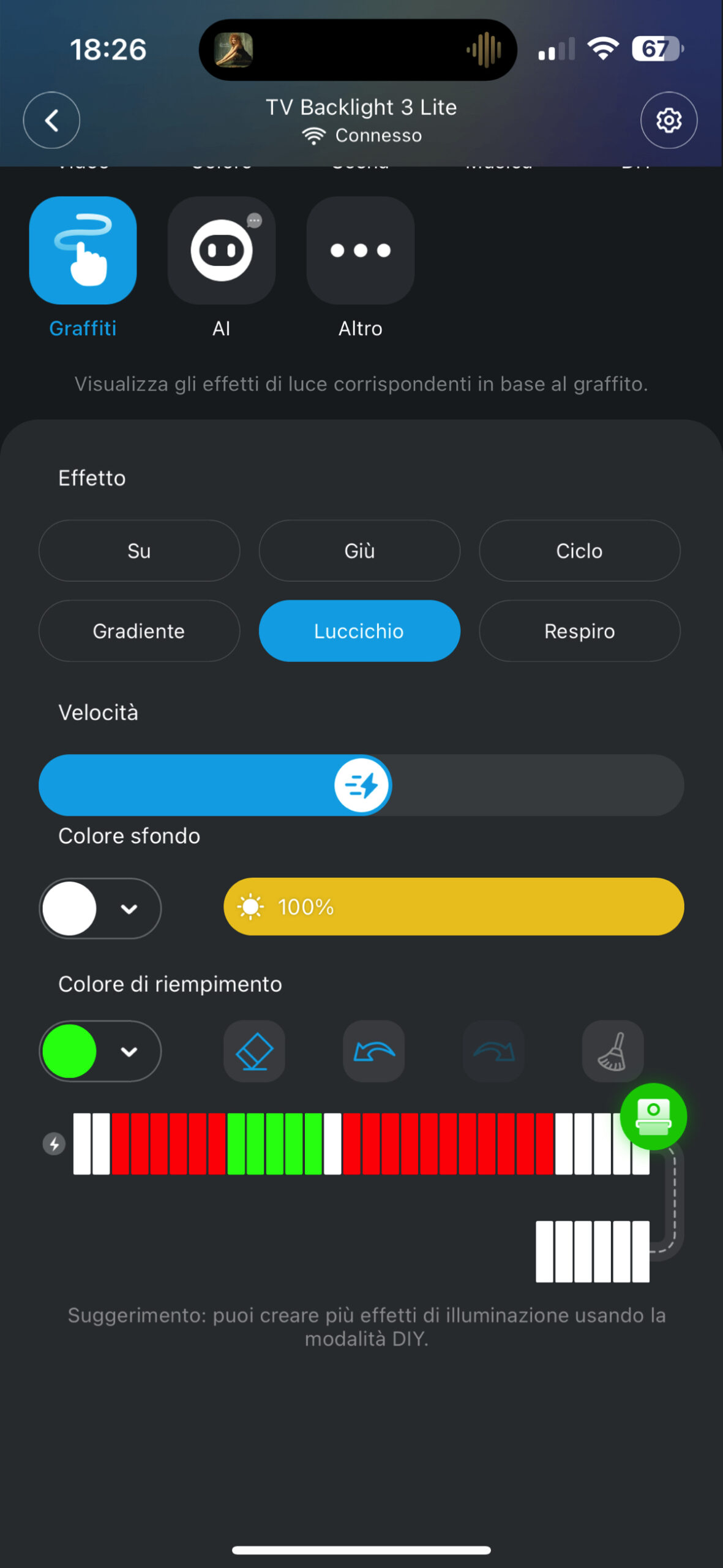
Task: Activate the eraser tool
Action: pyautogui.click(x=254, y=1051)
